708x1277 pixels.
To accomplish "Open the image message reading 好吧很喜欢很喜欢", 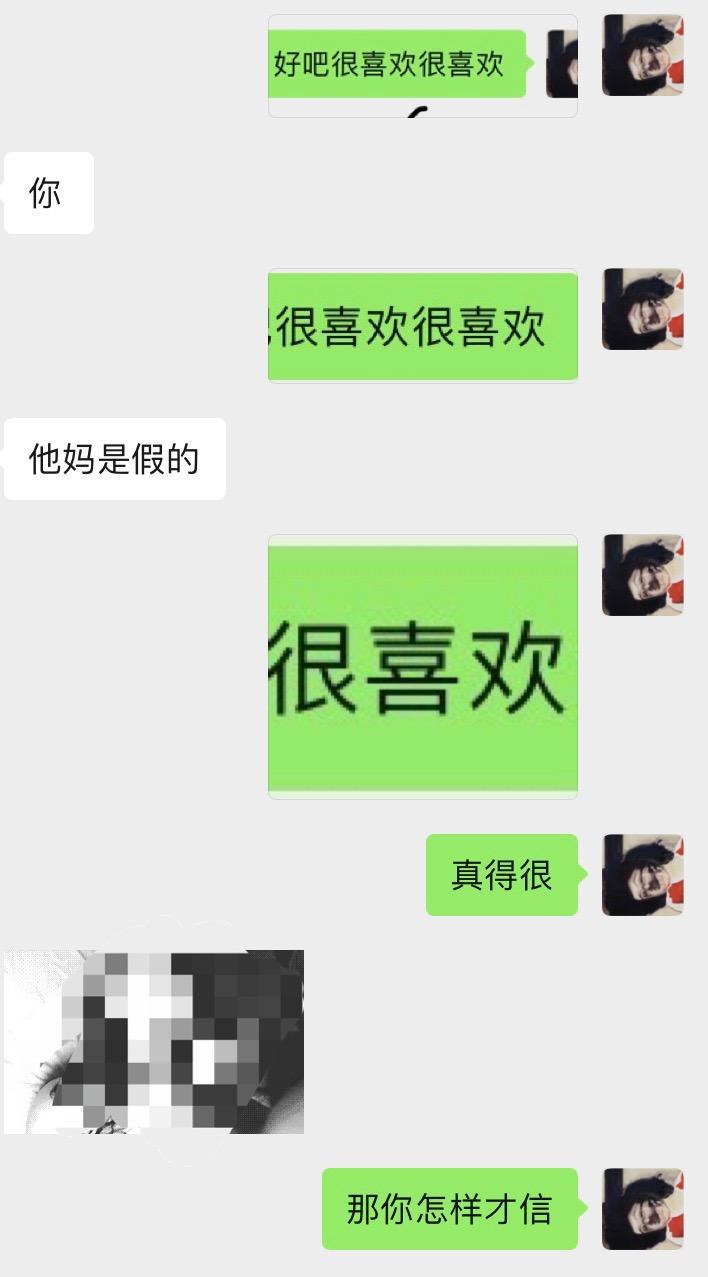I will [422, 66].
